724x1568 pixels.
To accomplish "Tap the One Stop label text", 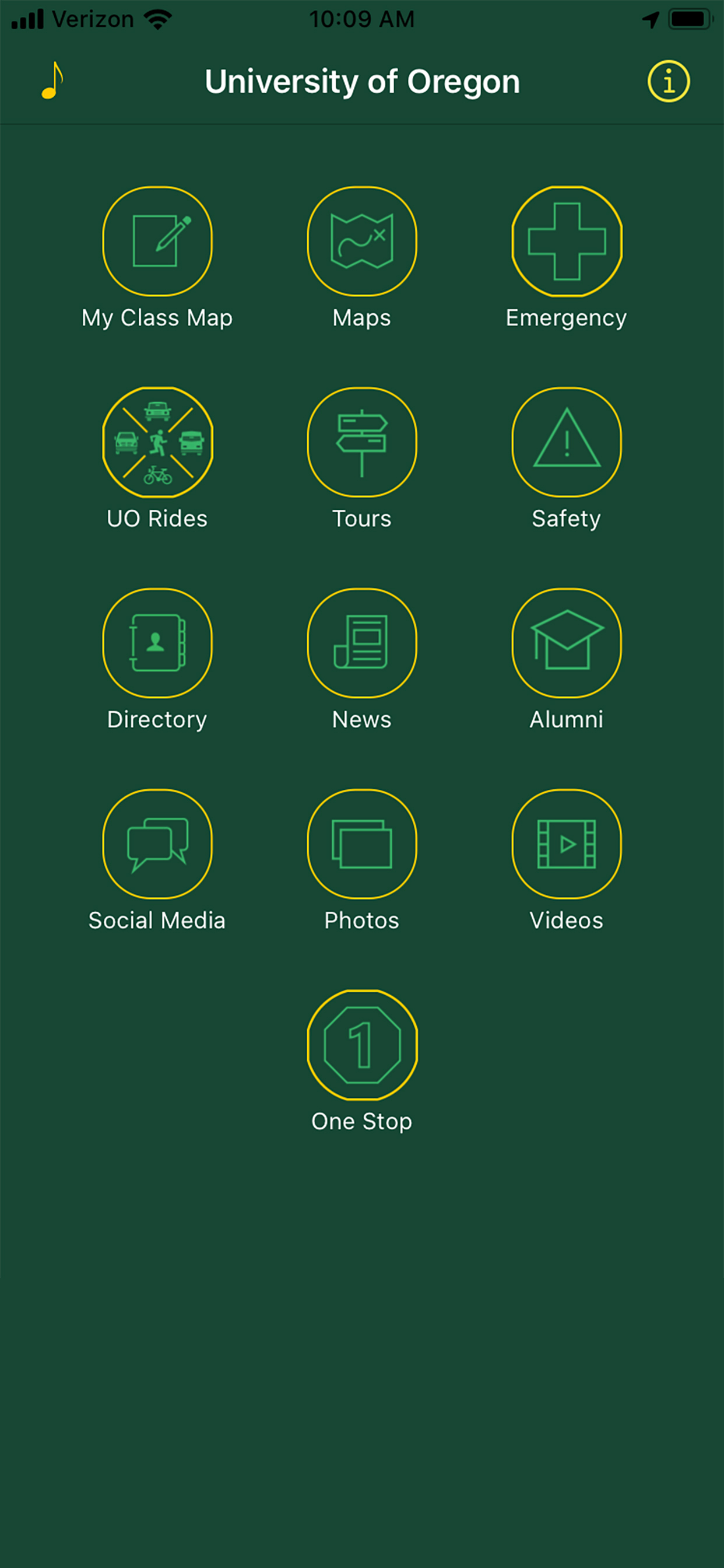I will click(x=361, y=1121).
